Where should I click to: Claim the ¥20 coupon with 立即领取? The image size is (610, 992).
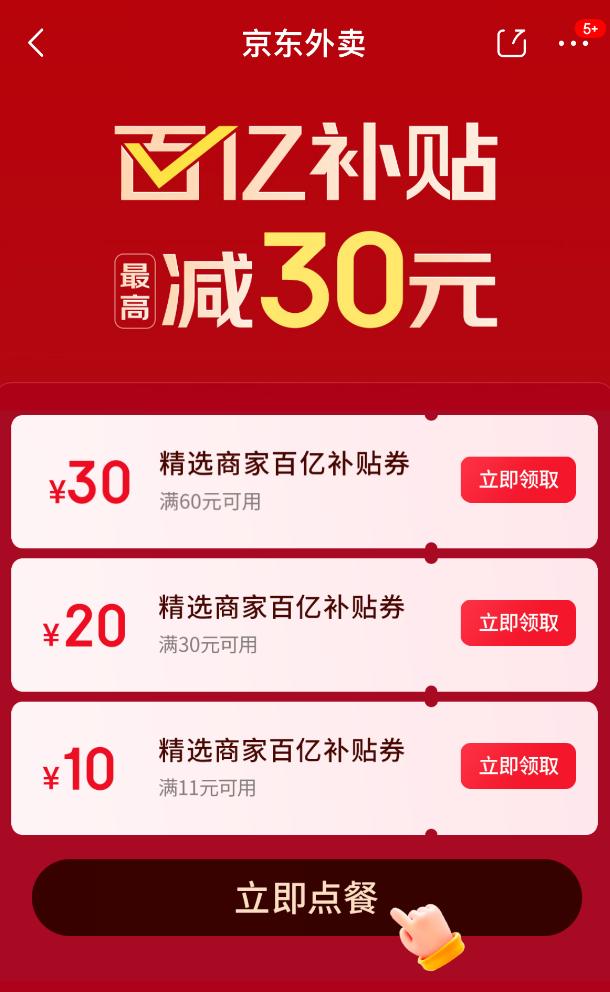tap(518, 623)
